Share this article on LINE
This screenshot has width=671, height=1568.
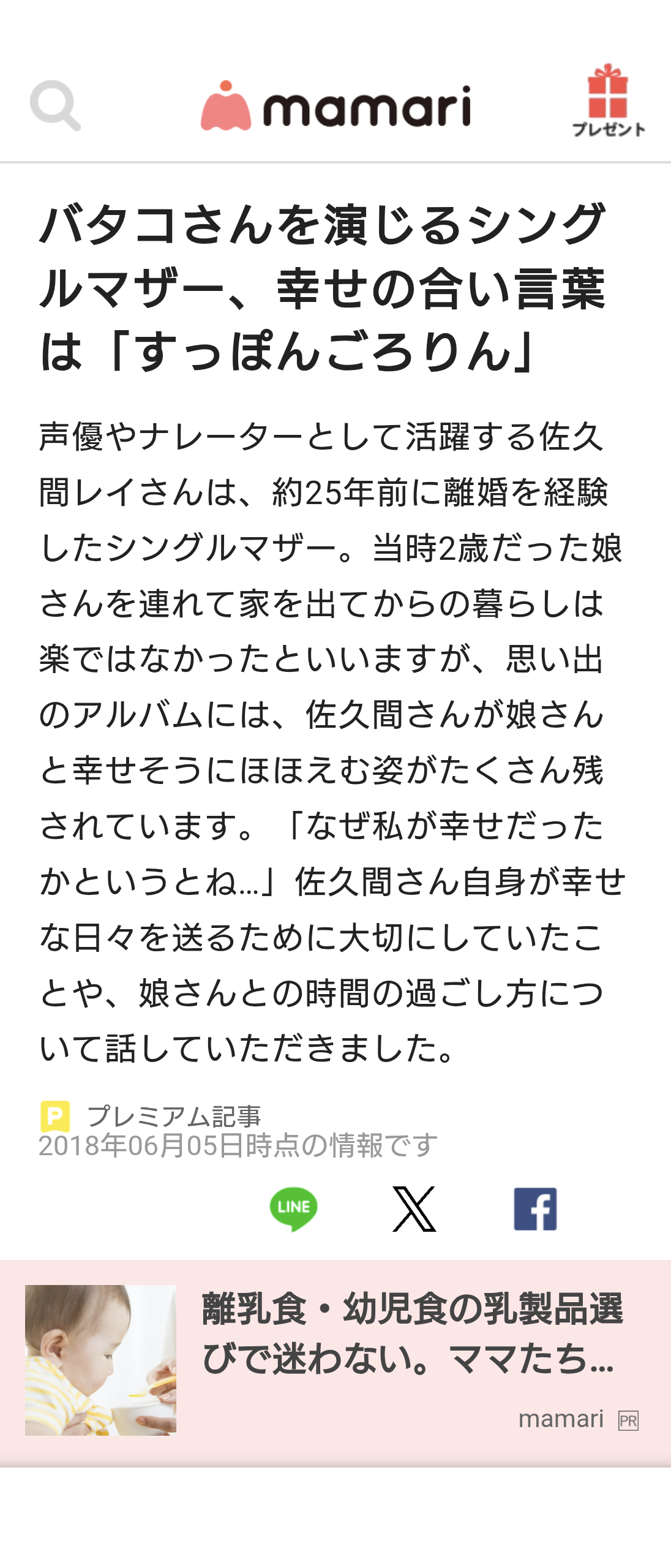point(294,1208)
